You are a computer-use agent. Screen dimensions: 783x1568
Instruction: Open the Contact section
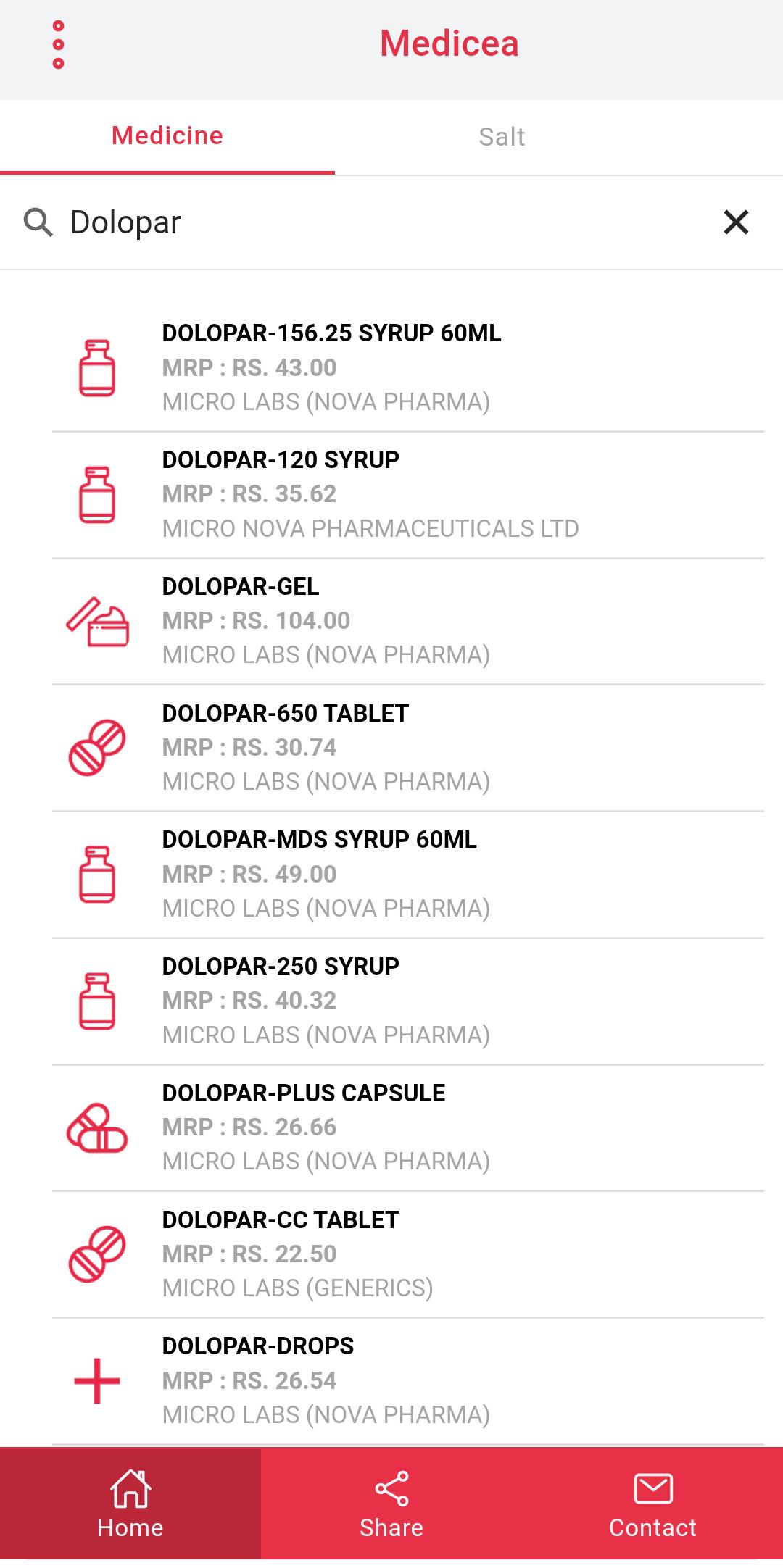coord(652,1504)
